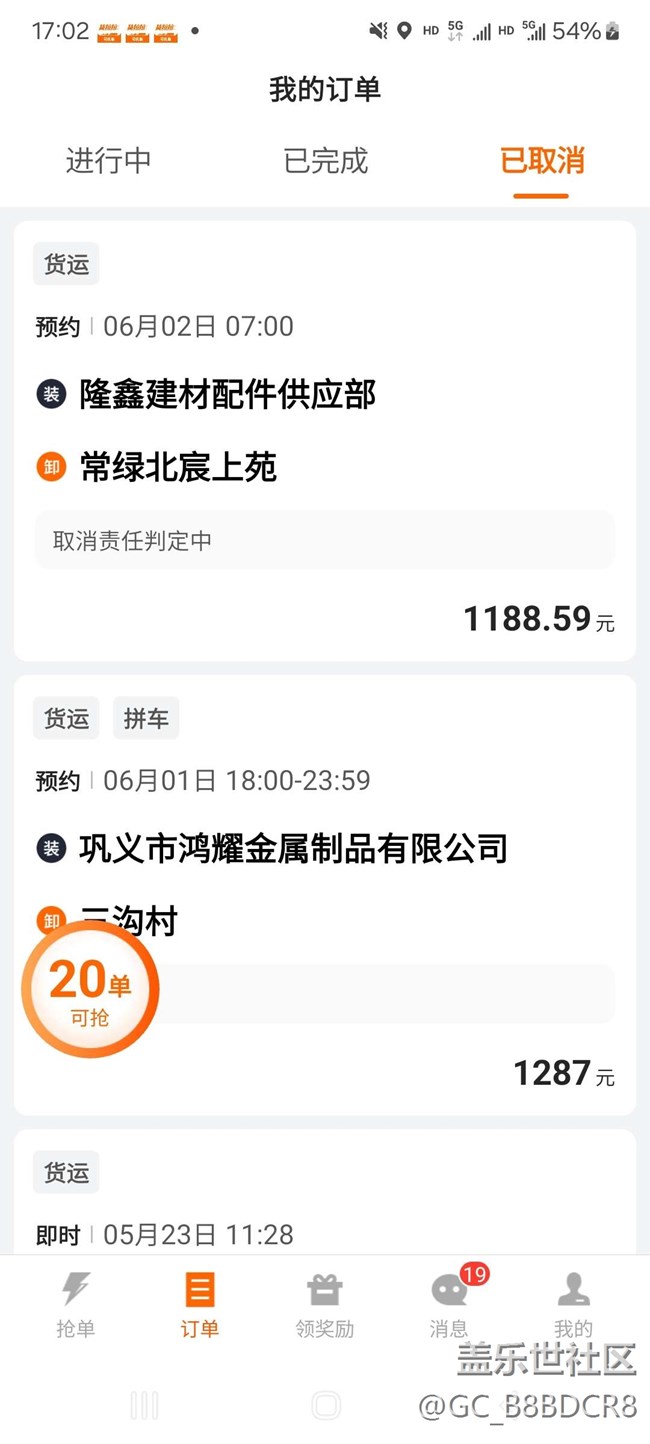Open the 领奖励 tab
Screen dimensions: 650x1444
325,1305
